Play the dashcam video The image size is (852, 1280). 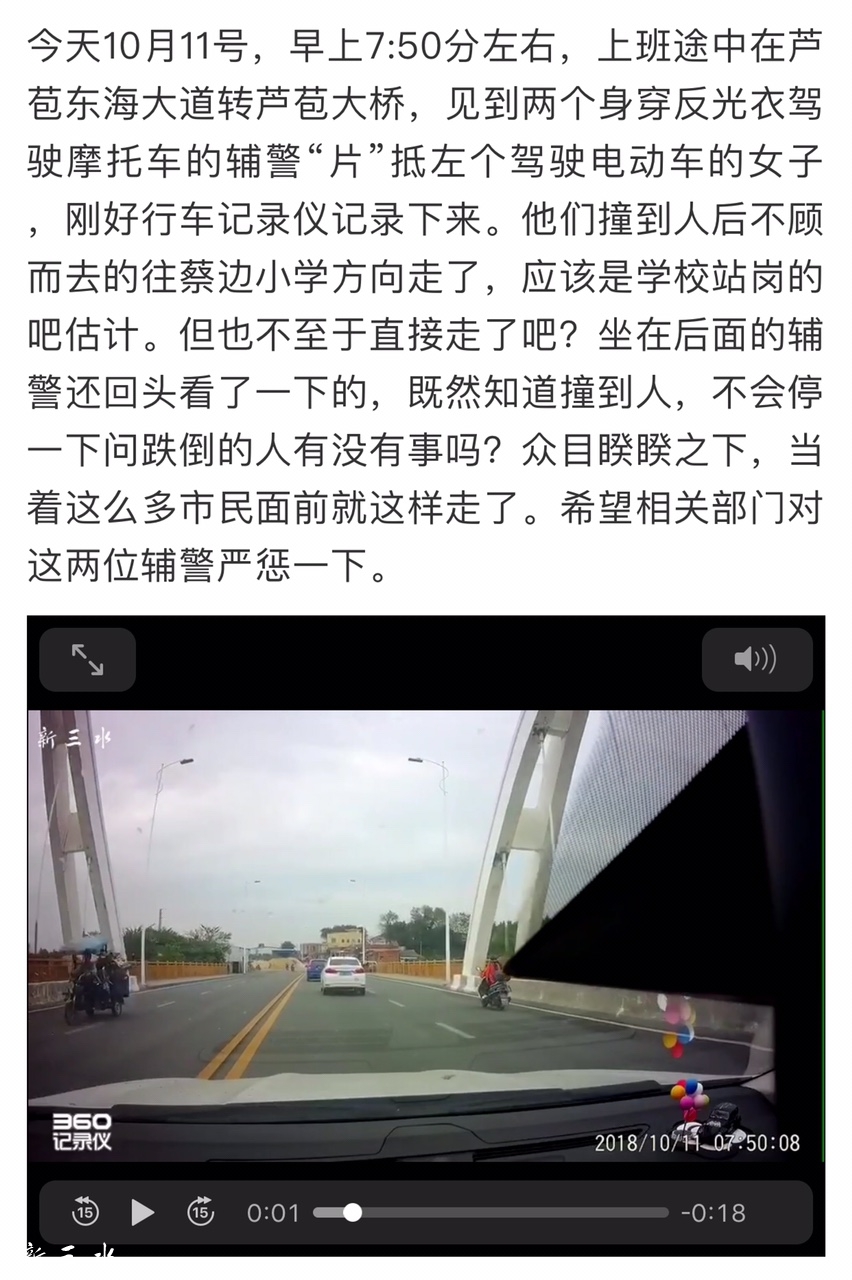[x=143, y=1212]
